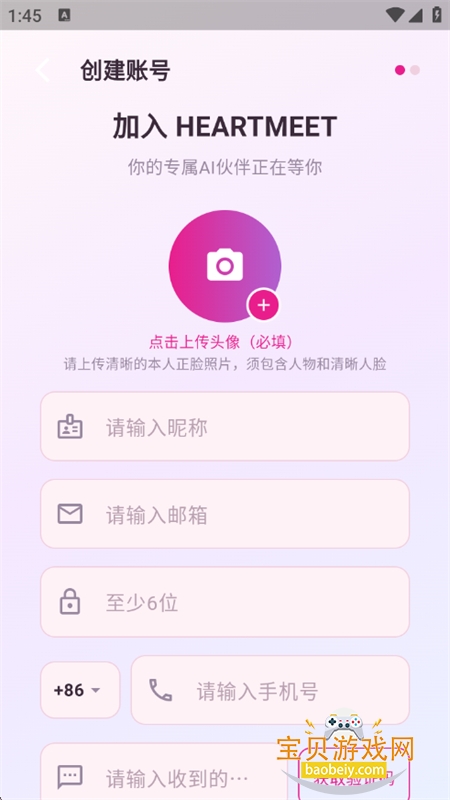Focus the 至少6位 password field

point(225,602)
